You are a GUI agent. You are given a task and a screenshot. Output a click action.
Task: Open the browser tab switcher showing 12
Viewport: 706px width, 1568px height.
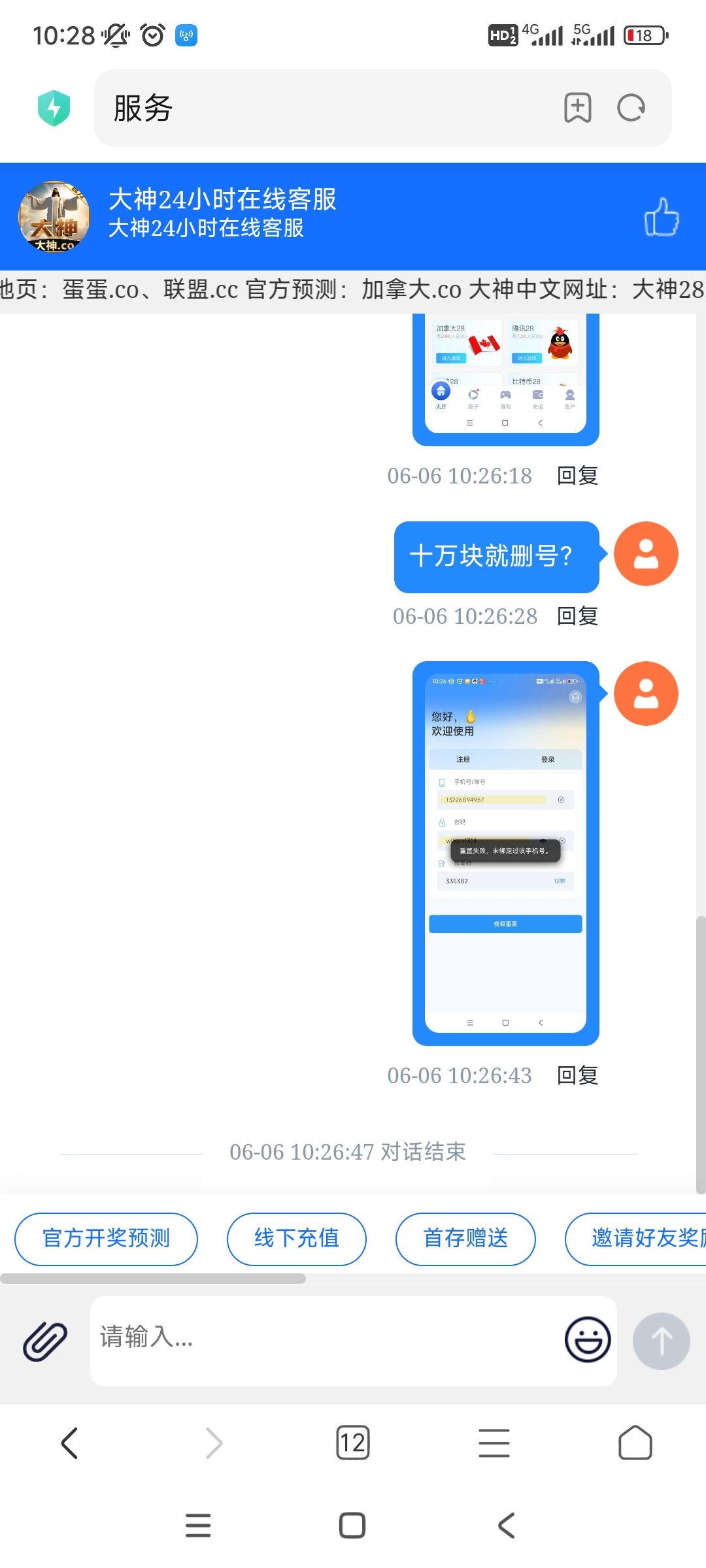click(352, 1443)
